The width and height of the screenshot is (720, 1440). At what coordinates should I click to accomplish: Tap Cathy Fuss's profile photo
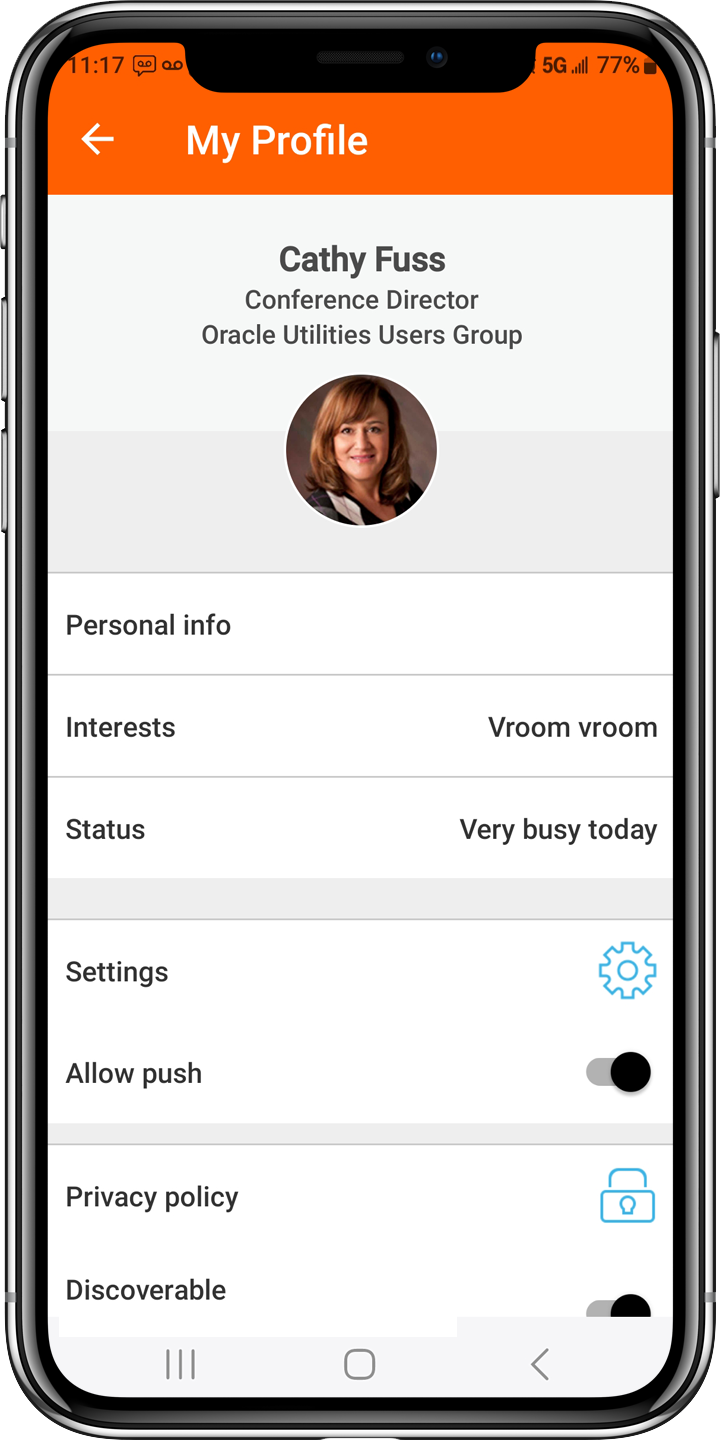coord(361,450)
